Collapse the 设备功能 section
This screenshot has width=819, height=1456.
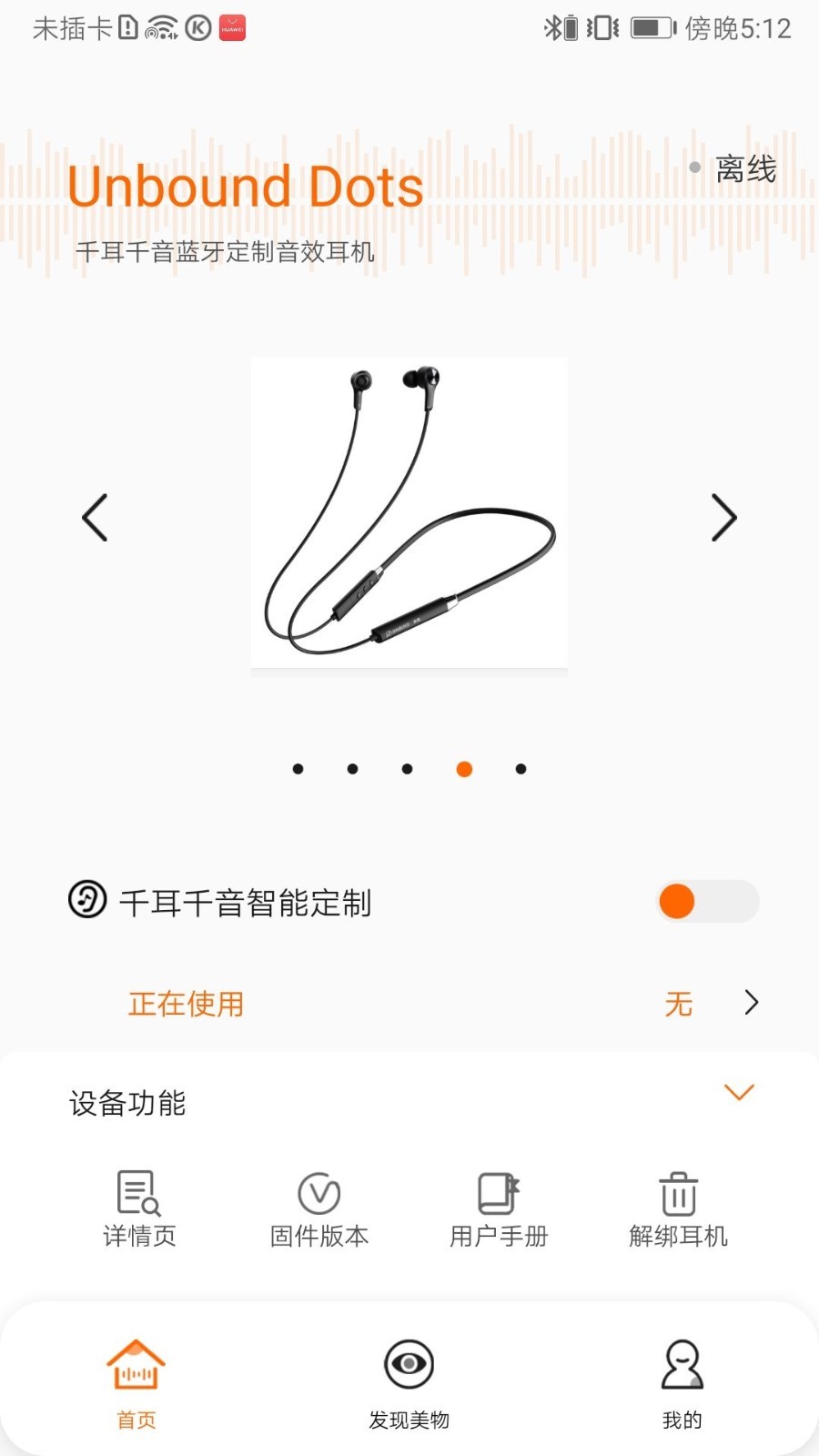coord(738,1093)
